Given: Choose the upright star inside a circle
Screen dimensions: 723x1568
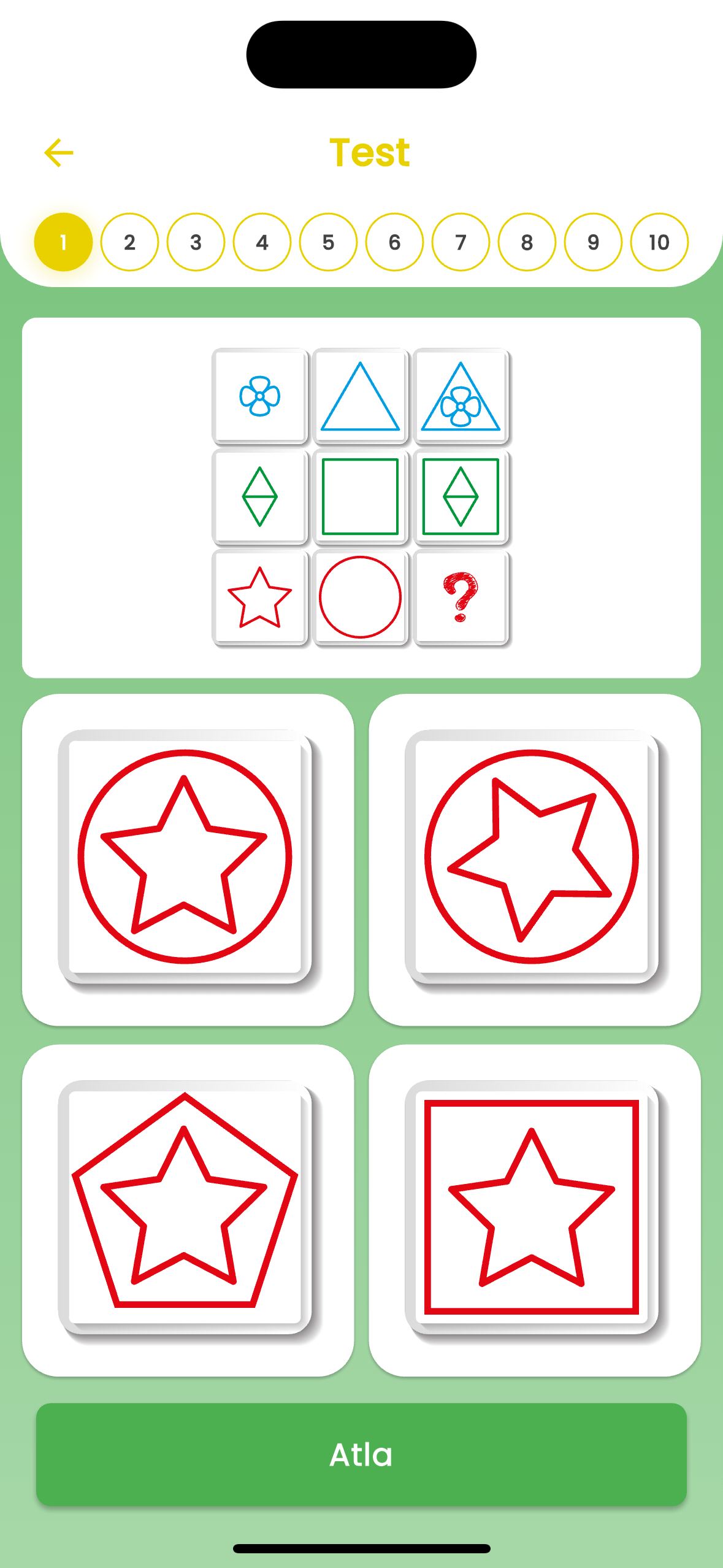Looking at the screenshot, I should click(x=187, y=859).
